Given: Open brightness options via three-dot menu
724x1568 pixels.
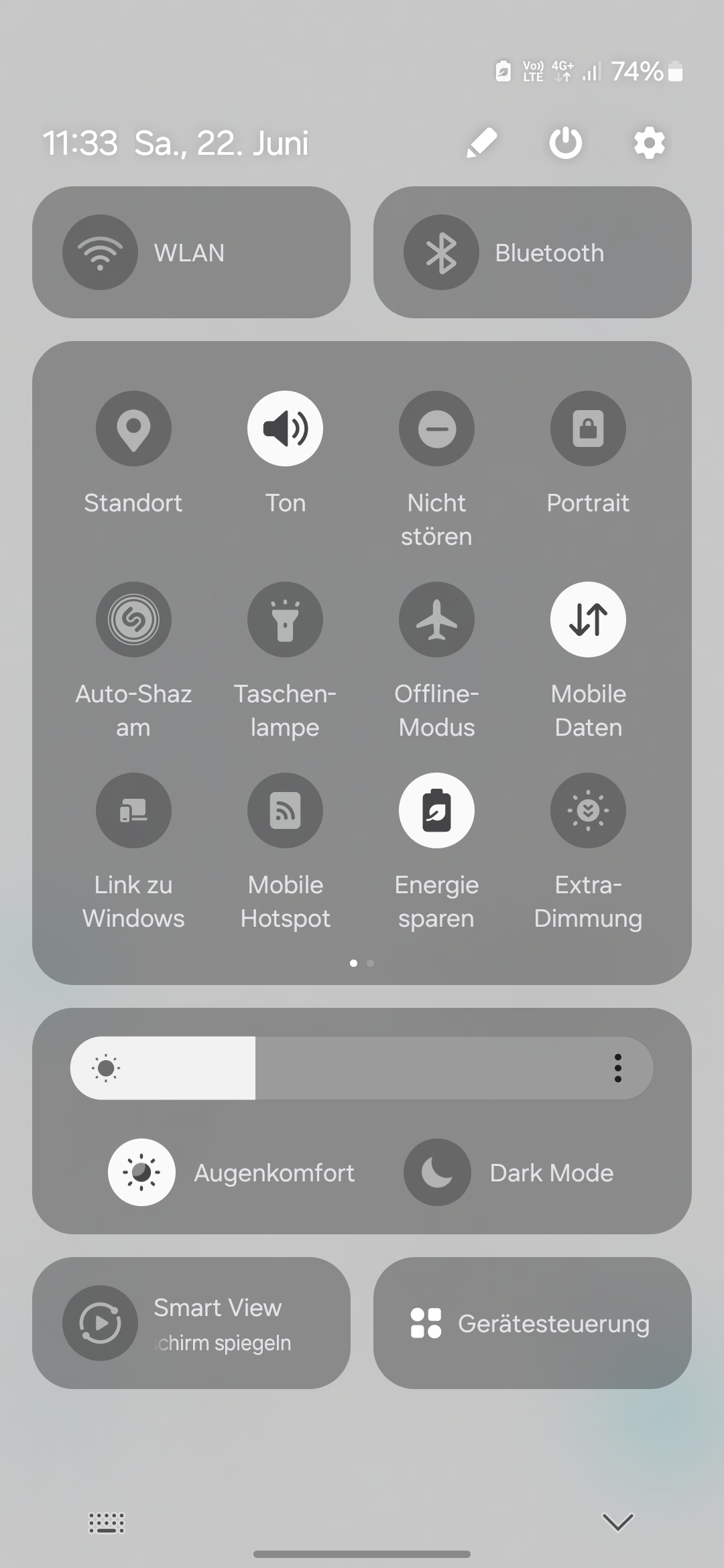Looking at the screenshot, I should click(617, 1068).
